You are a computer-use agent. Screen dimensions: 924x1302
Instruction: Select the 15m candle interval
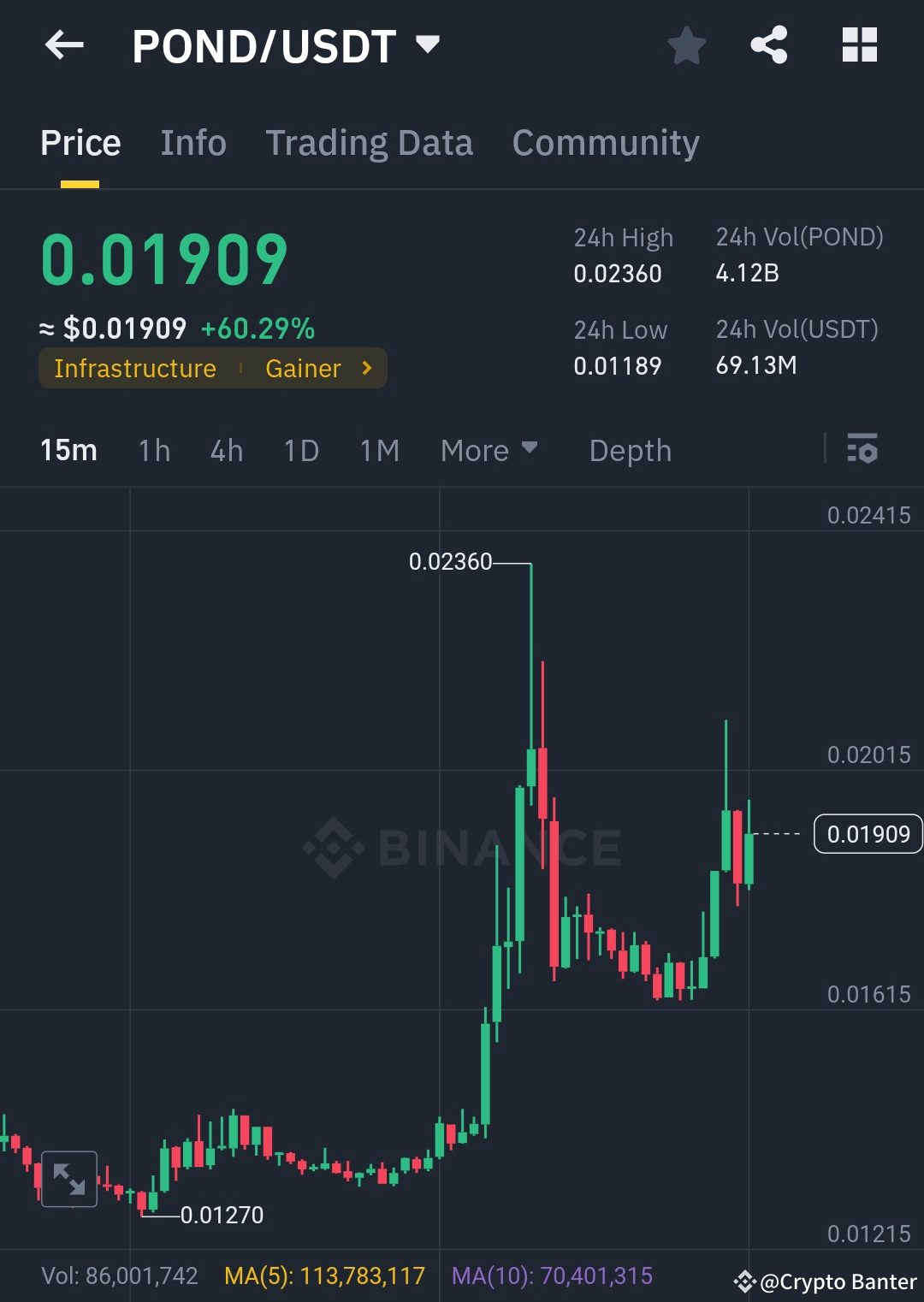click(x=69, y=450)
